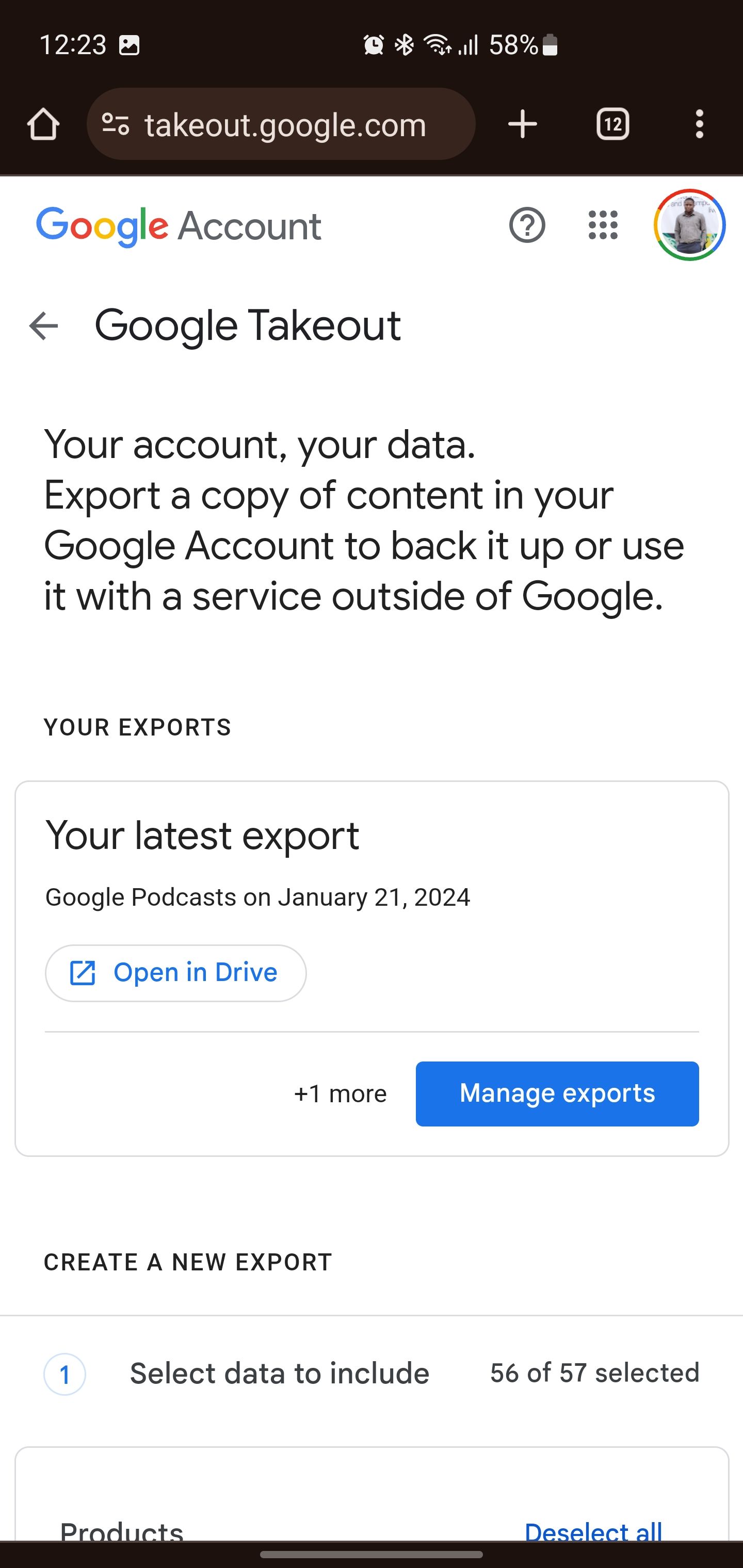This screenshot has height=1568, width=743.
Task: Click the step 1 circle indicator
Action: 64,1373
